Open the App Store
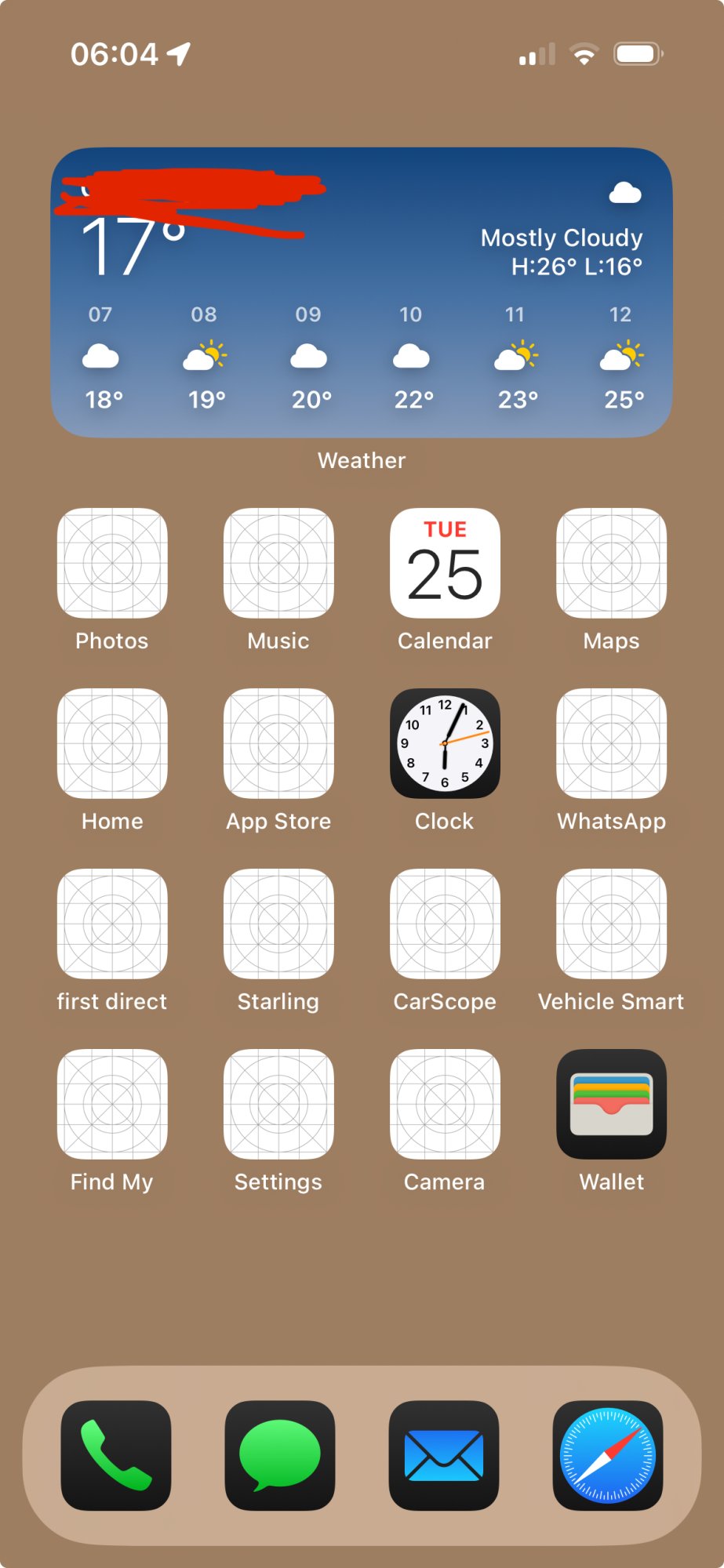 [x=278, y=743]
